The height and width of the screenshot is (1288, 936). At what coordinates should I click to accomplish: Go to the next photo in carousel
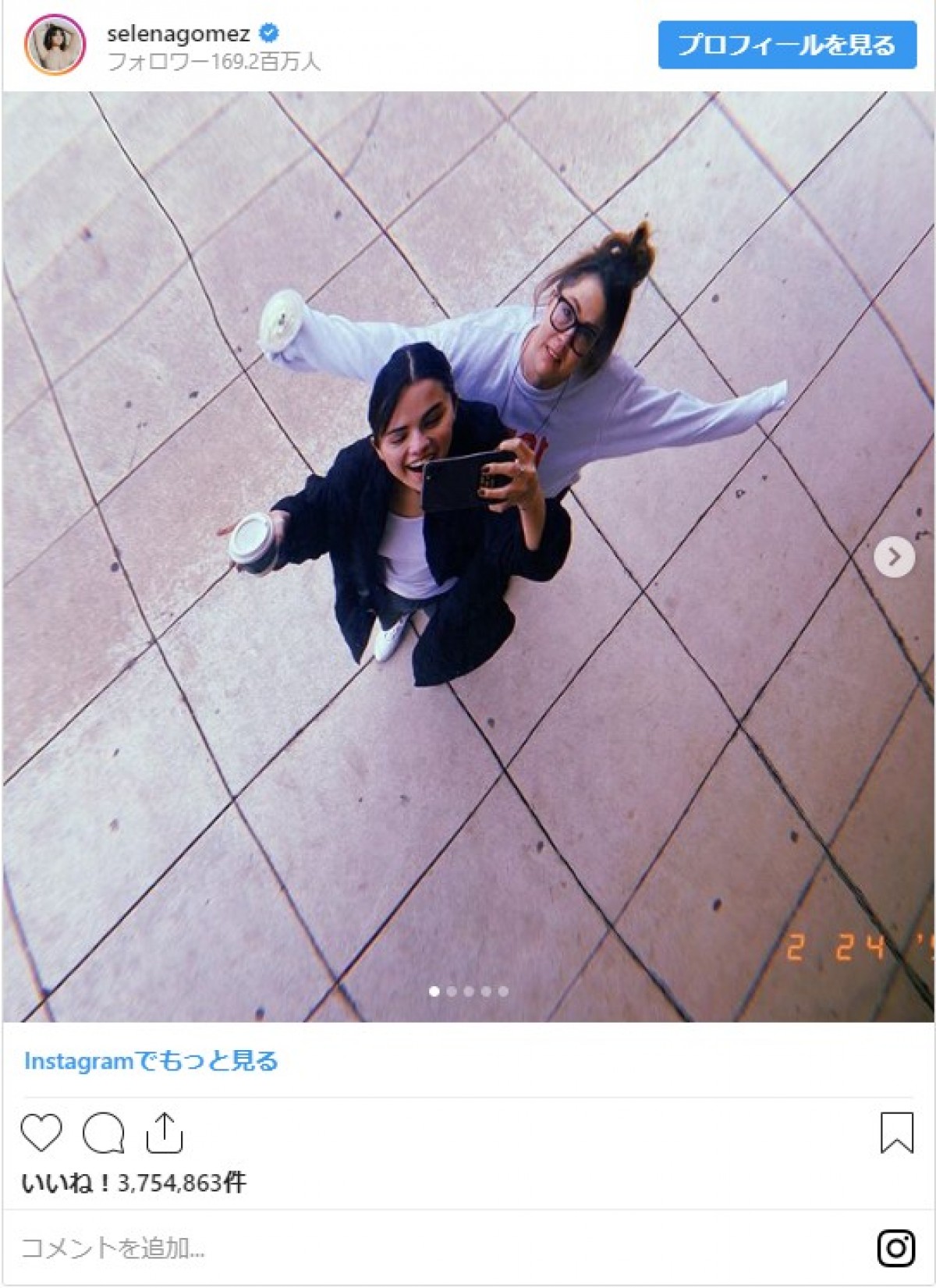point(894,557)
